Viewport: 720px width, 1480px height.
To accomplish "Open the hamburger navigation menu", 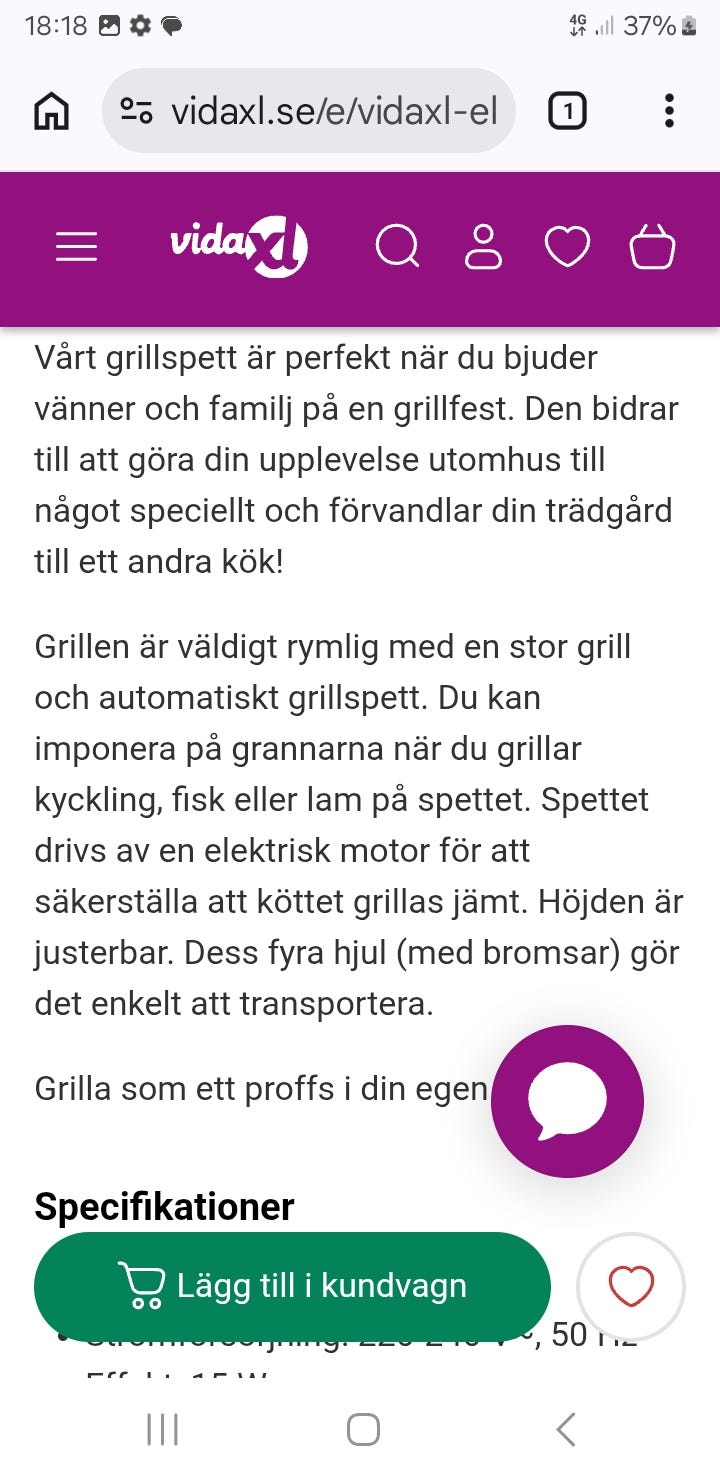I will coord(75,245).
